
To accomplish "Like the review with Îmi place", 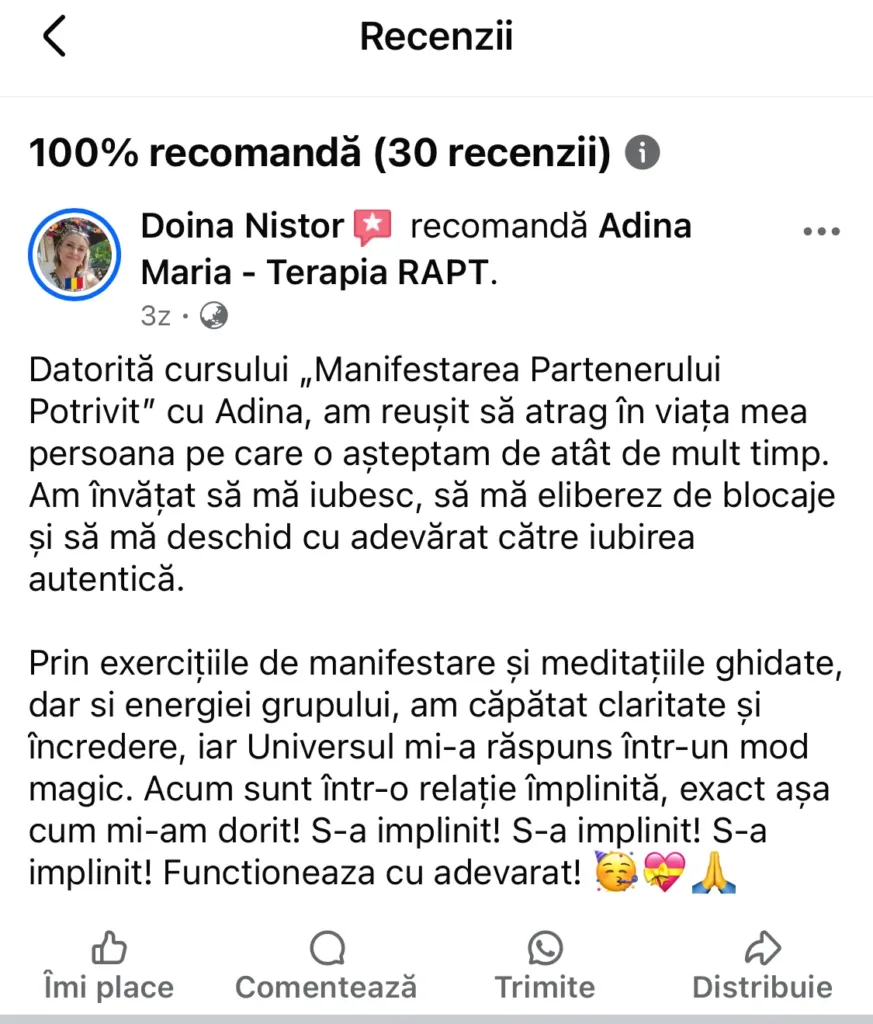I will (x=108, y=967).
